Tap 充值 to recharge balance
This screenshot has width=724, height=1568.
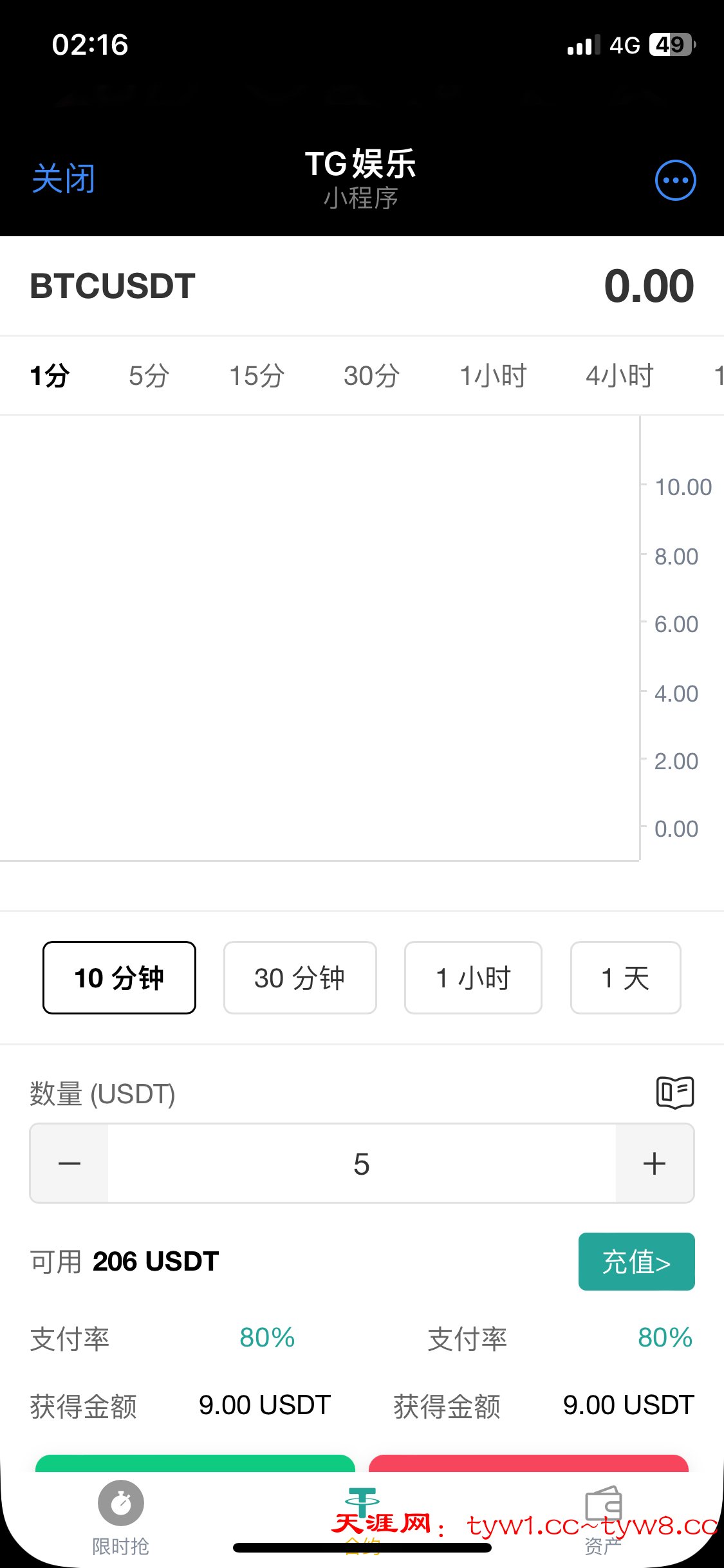point(636,1262)
